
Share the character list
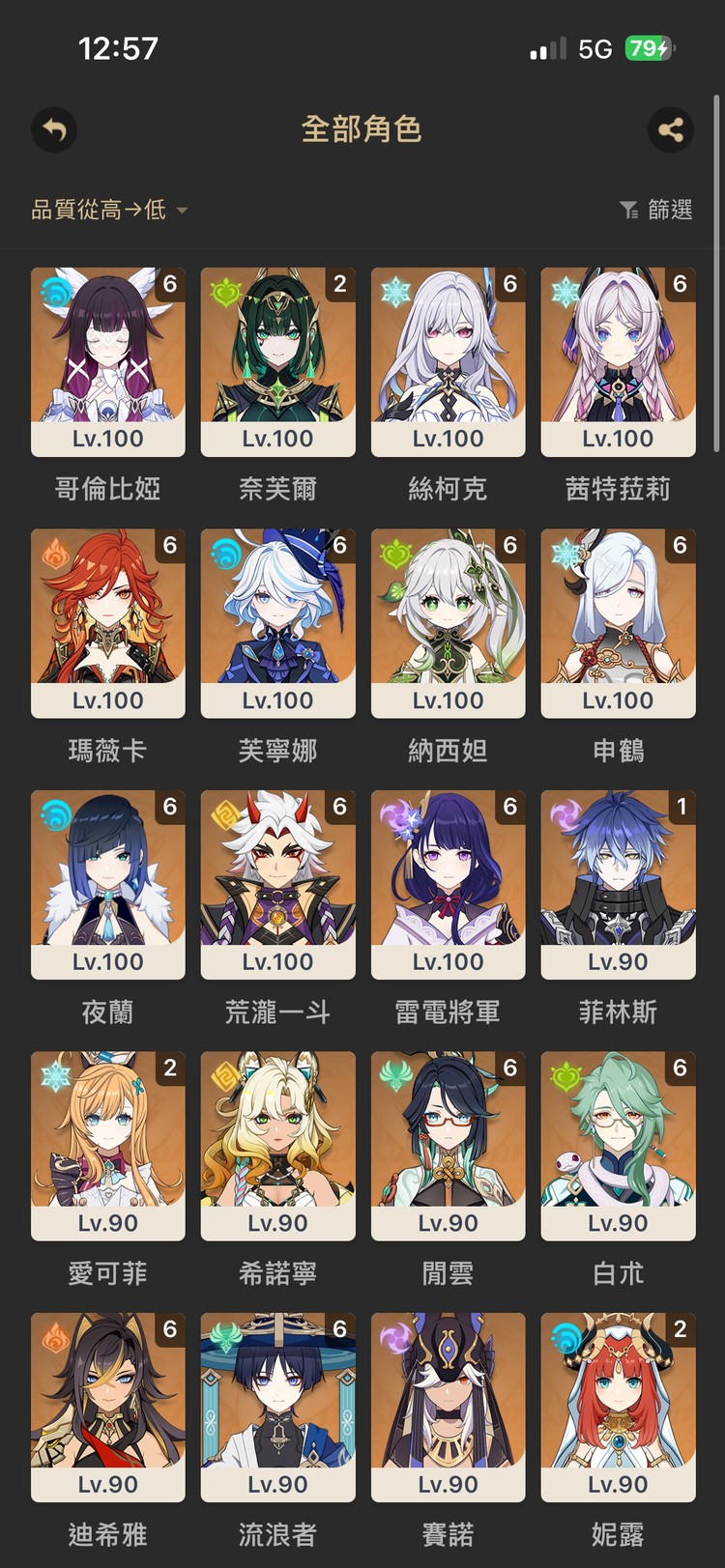[x=670, y=129]
